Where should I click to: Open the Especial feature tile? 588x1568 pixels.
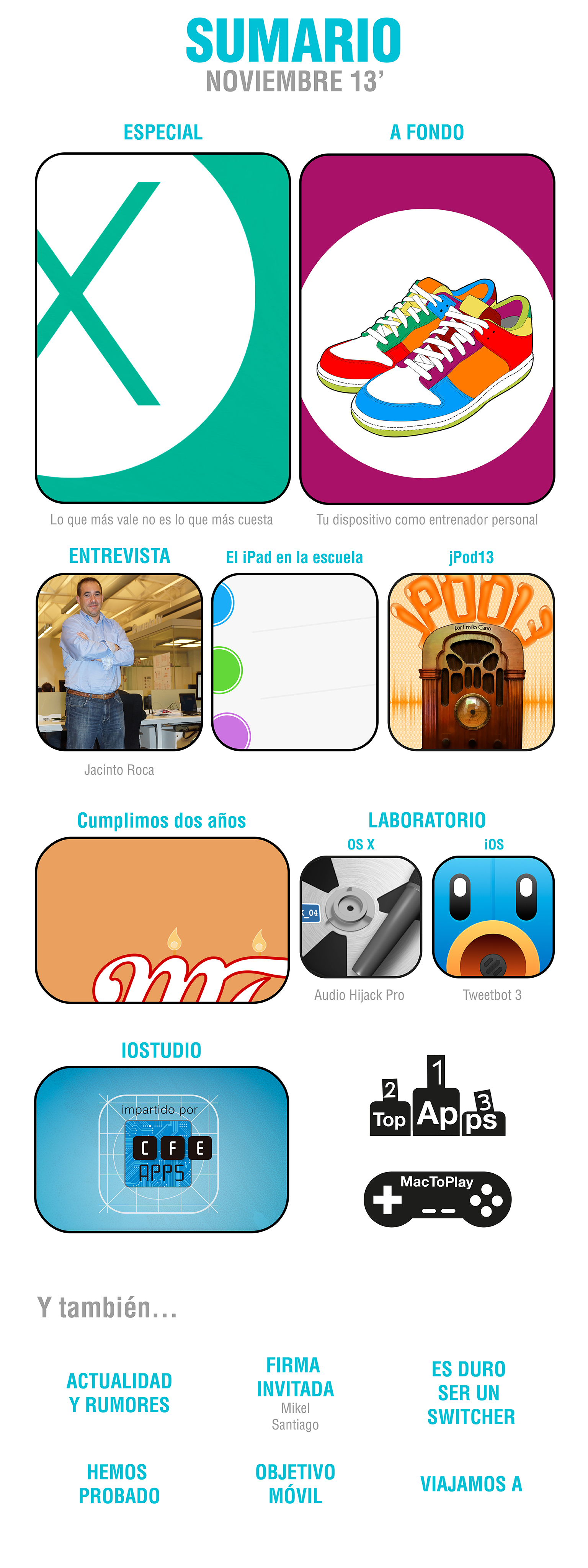click(163, 328)
